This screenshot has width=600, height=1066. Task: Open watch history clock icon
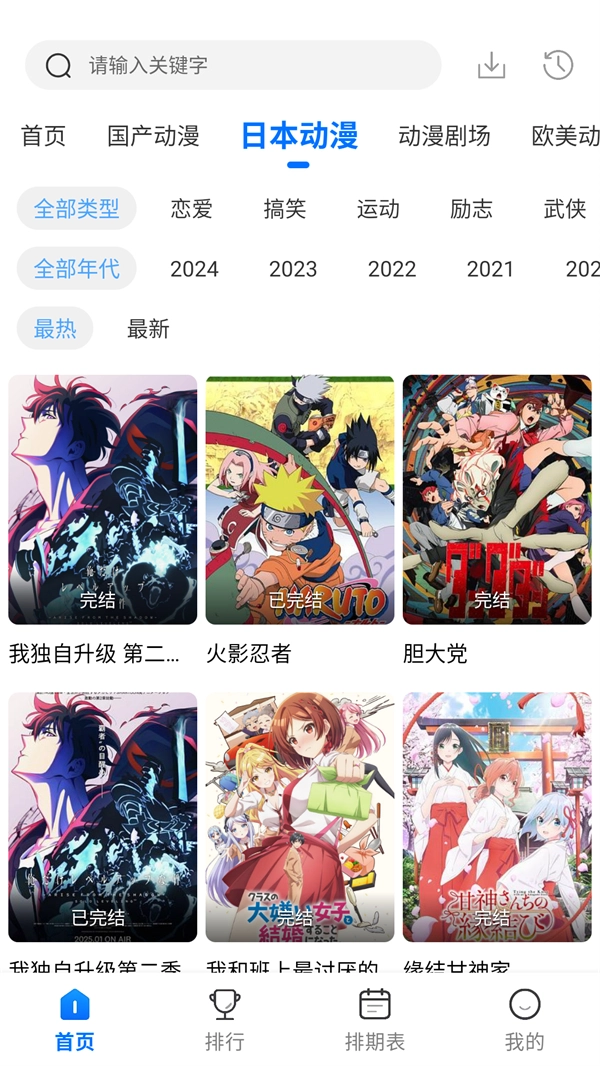tap(558, 66)
